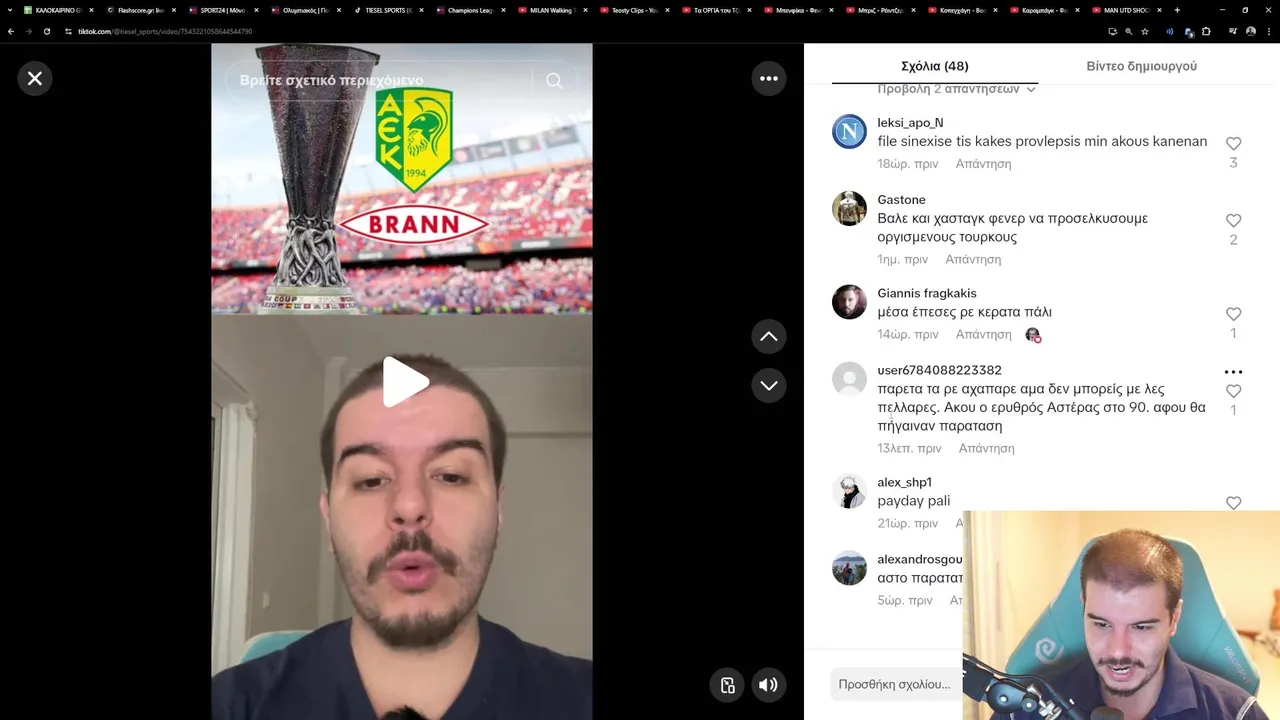Like the comment by leksi_apo_N

[x=1233, y=144]
